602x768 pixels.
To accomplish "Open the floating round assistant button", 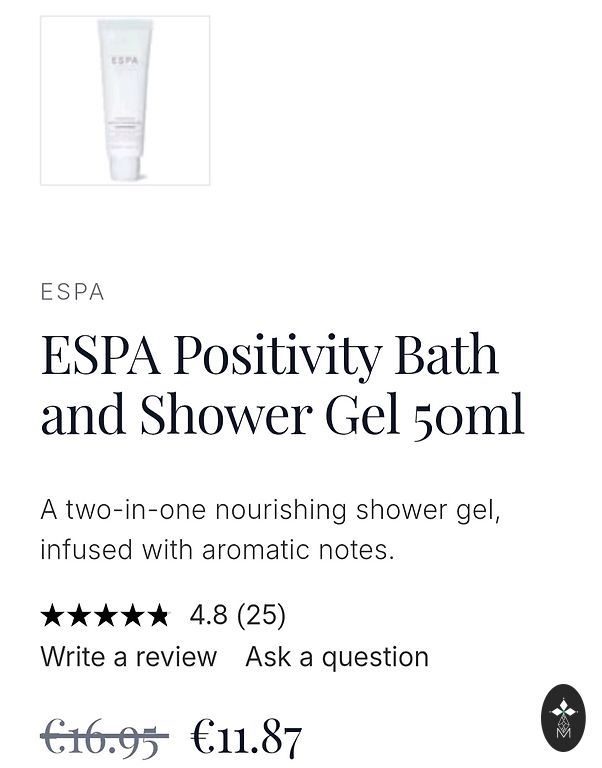I will click(x=563, y=717).
